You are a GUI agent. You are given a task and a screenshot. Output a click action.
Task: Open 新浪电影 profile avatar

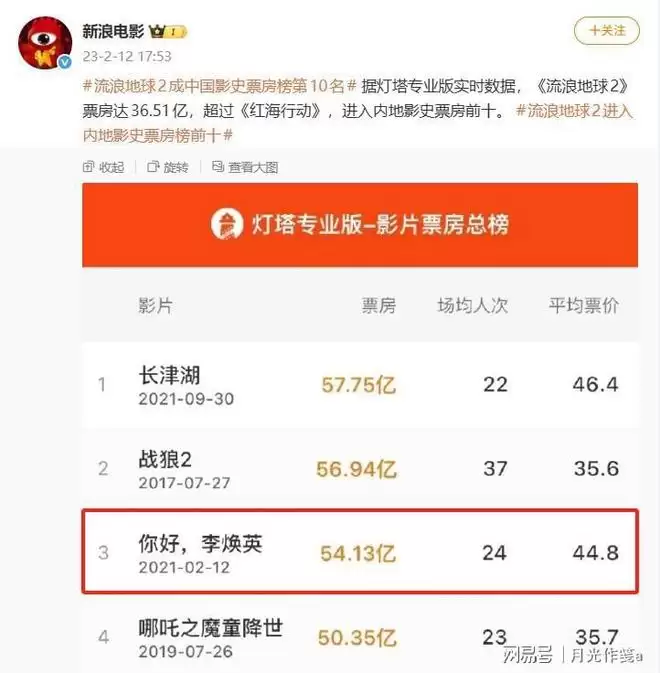click(44, 42)
